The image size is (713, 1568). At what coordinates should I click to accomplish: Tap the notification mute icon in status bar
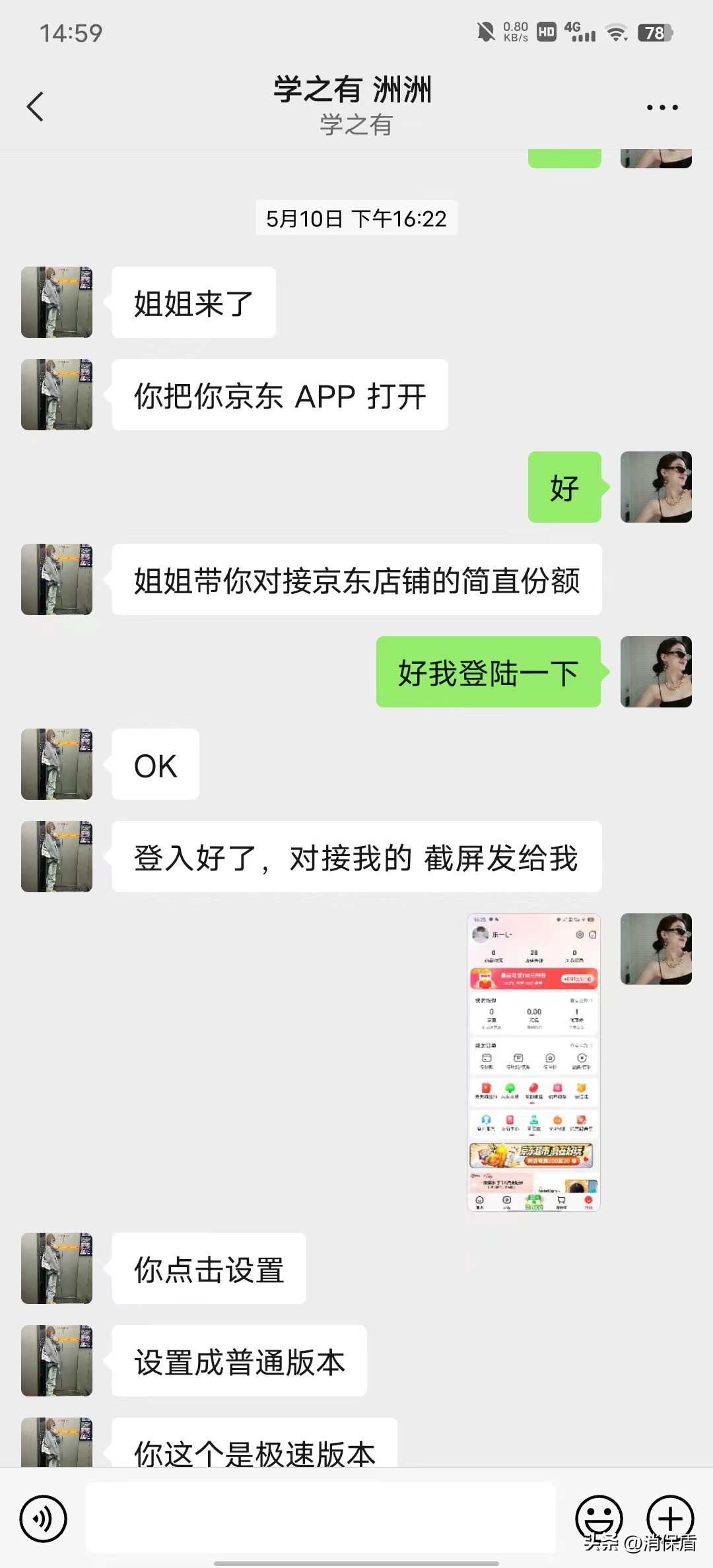487,30
